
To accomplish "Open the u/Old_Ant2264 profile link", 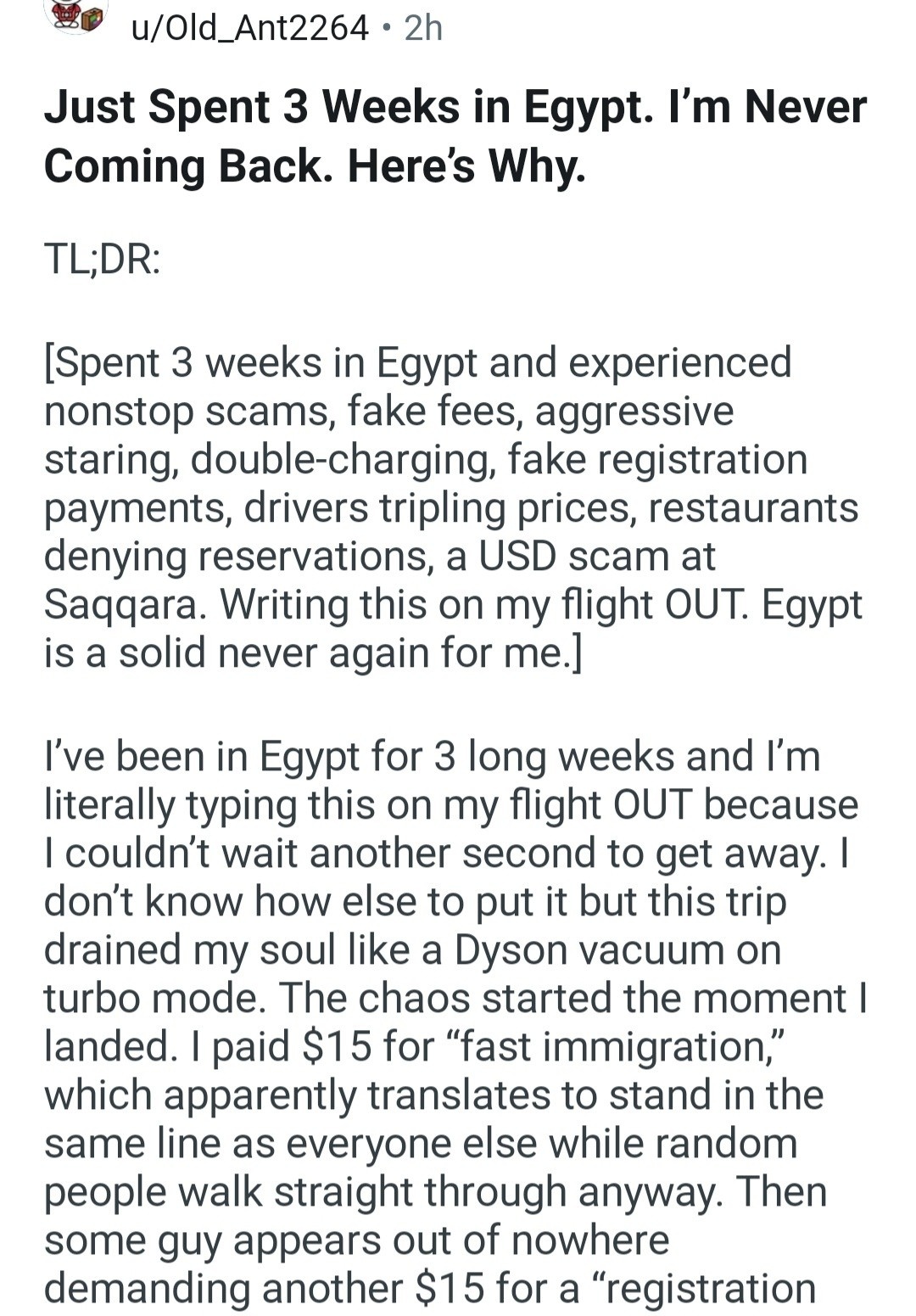I will point(250,28).
